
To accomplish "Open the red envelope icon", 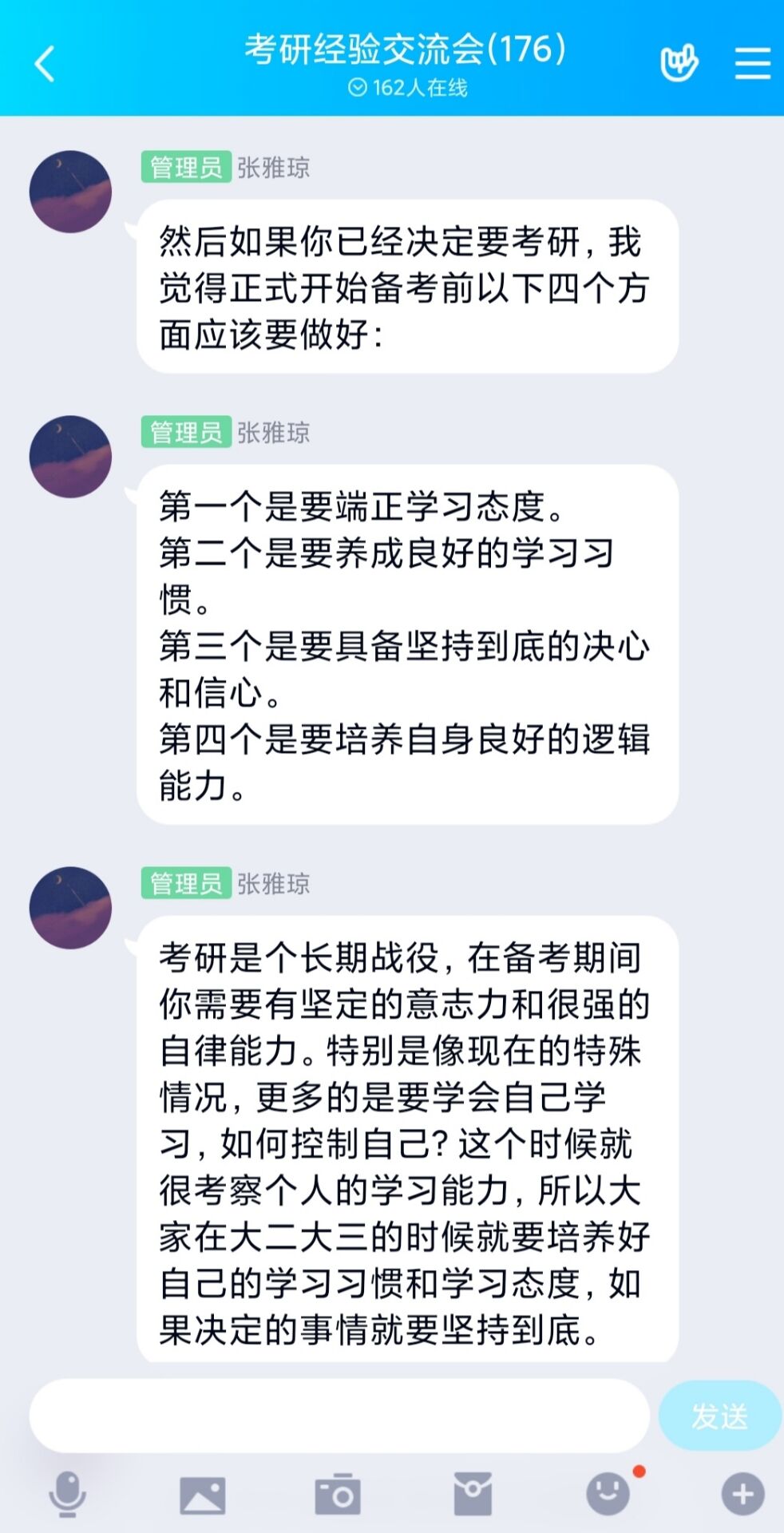I will click(x=473, y=1494).
